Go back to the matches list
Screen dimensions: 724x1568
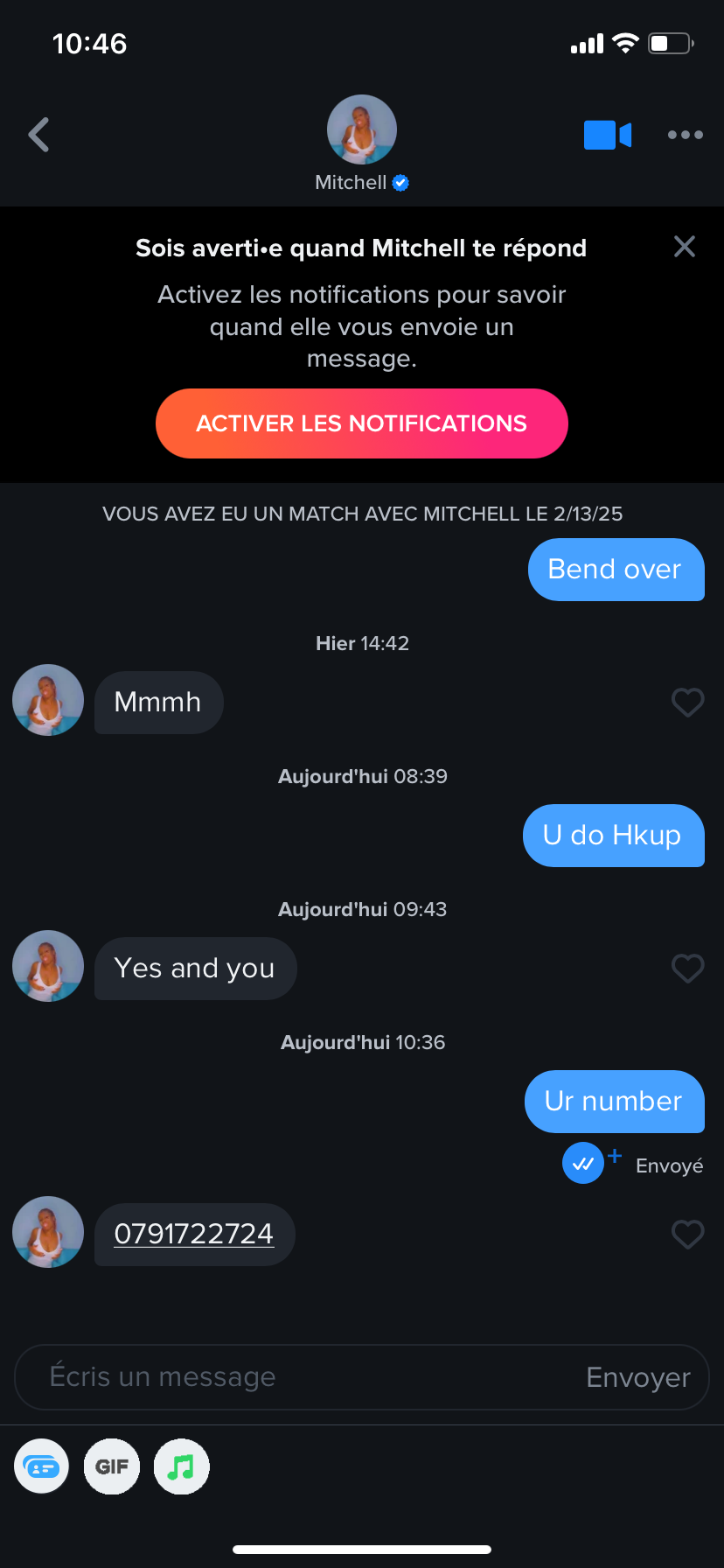click(38, 135)
